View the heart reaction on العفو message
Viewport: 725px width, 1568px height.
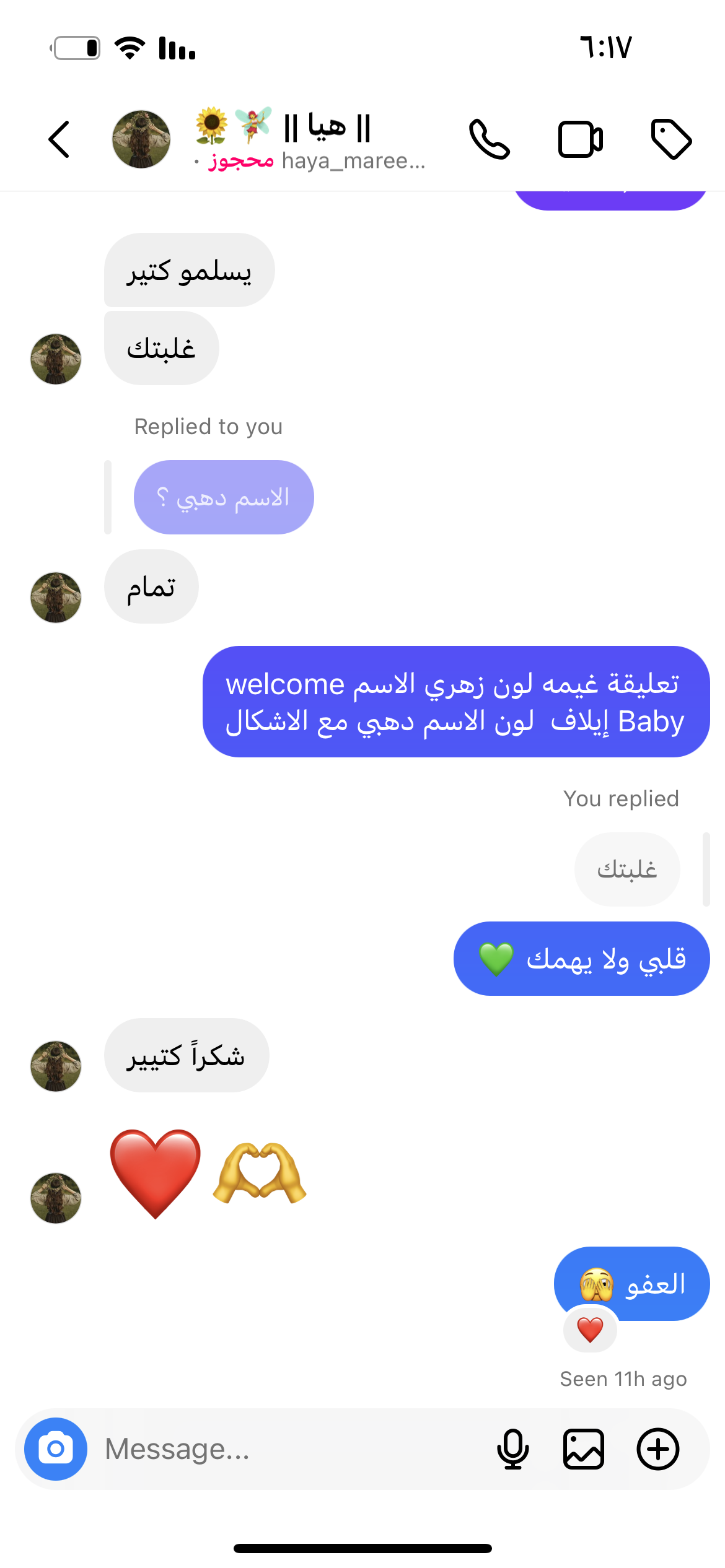tap(590, 1330)
